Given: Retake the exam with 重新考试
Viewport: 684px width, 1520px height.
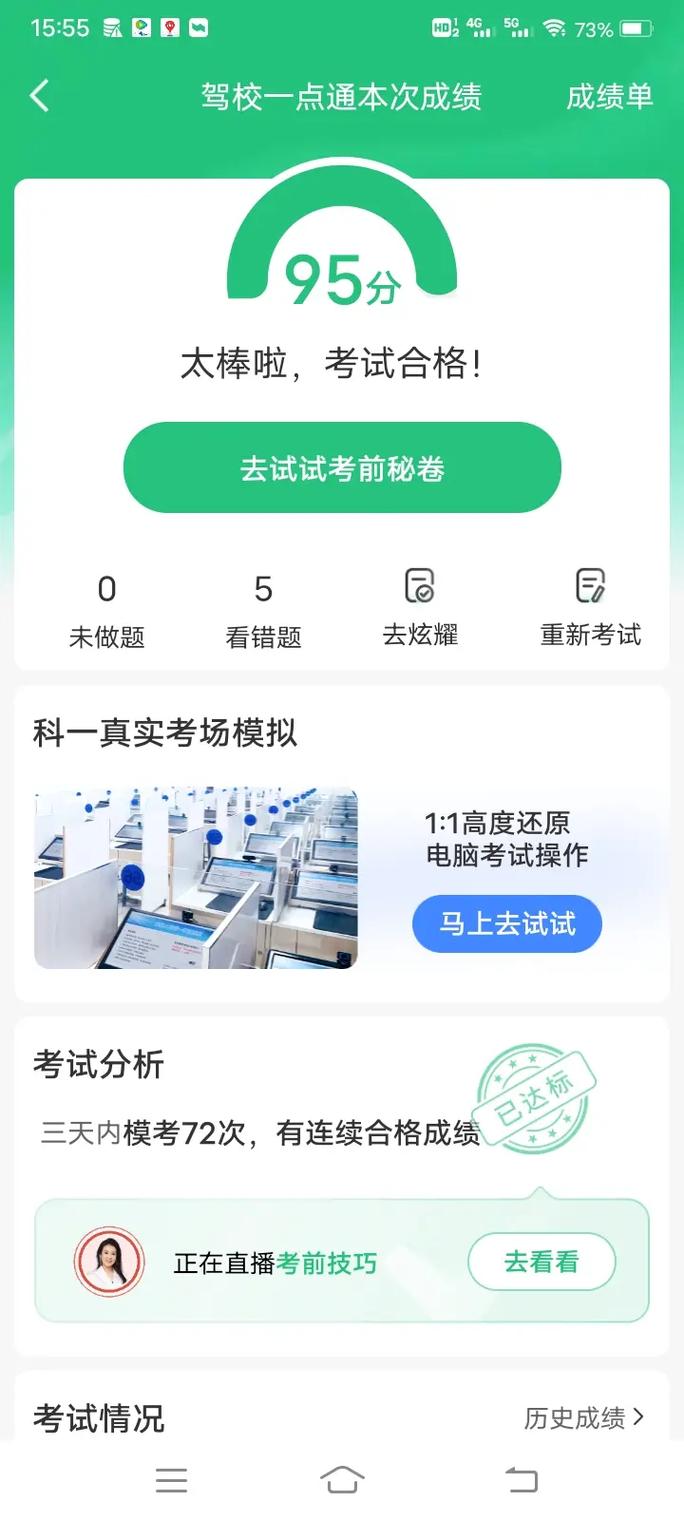Looking at the screenshot, I should point(590,609).
